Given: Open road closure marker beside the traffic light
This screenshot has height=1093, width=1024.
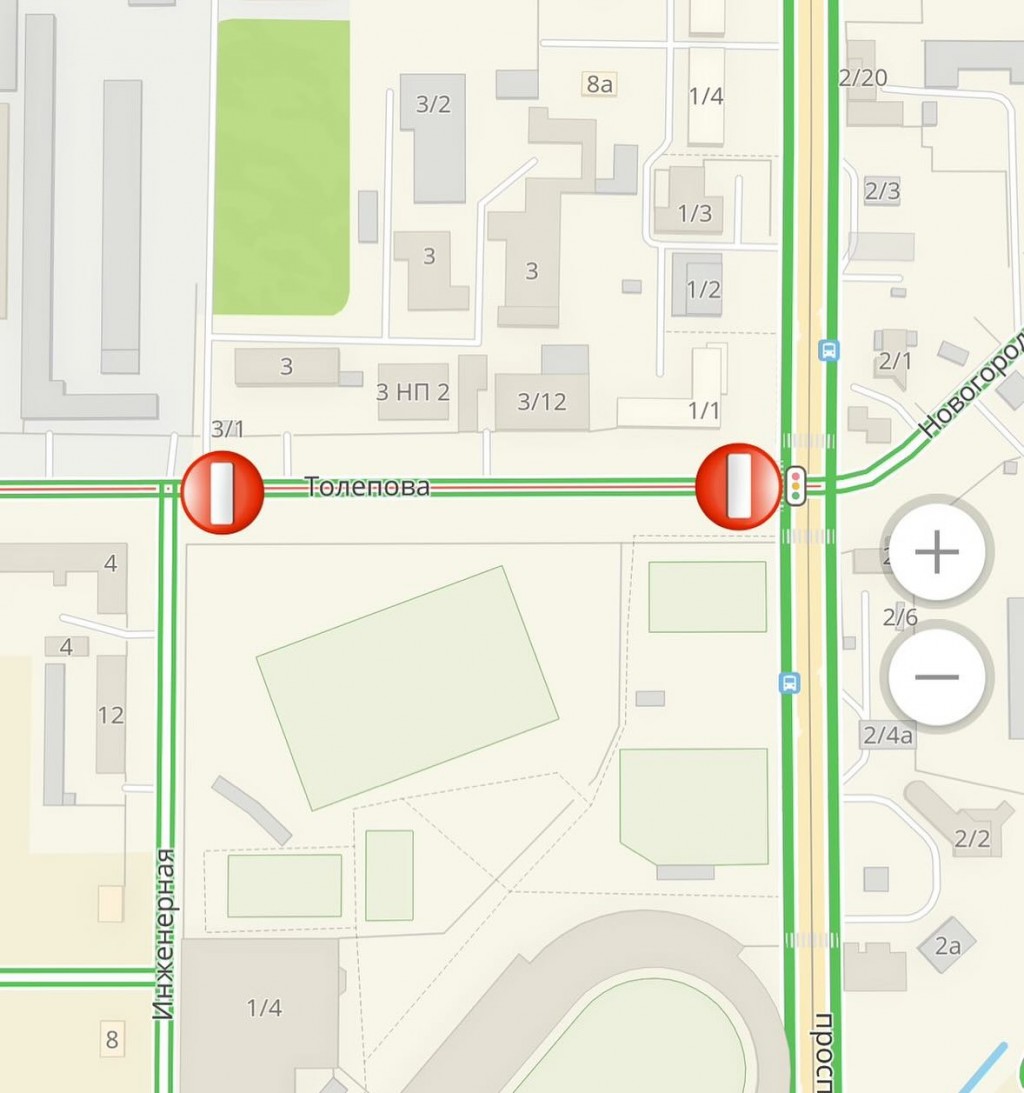Looking at the screenshot, I should [738, 486].
